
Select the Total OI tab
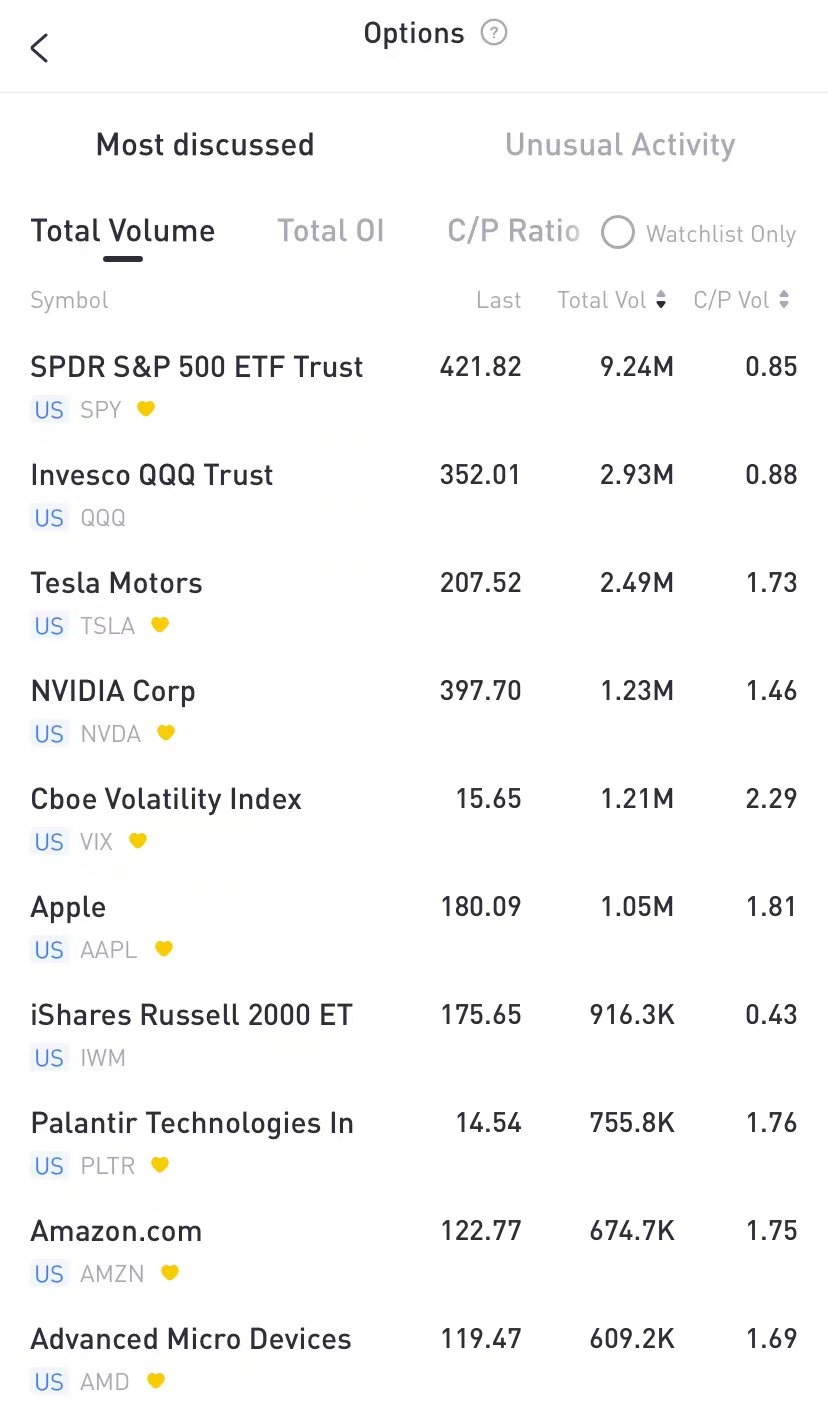tap(331, 230)
